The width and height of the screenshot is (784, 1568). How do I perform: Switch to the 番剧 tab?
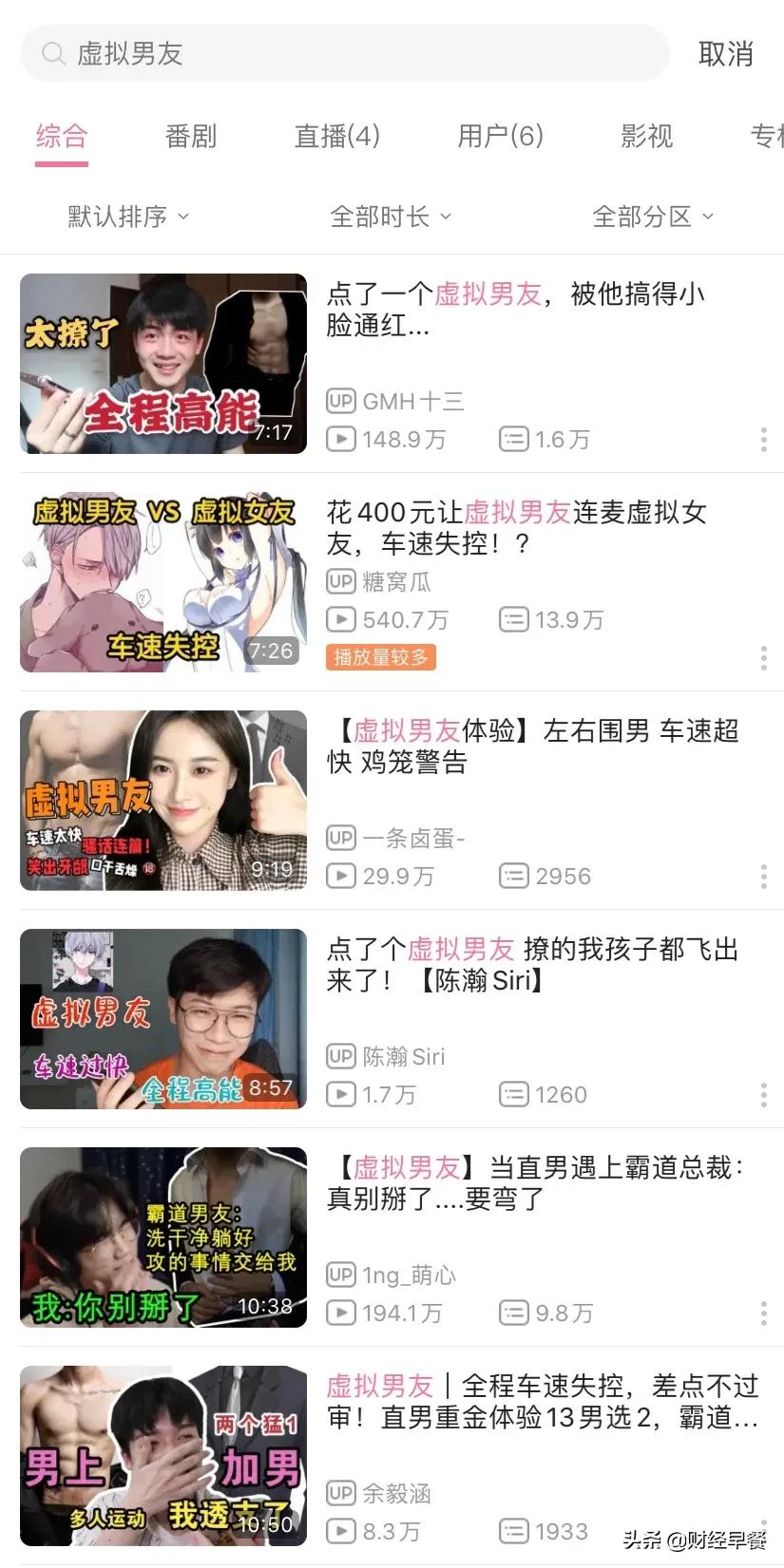tap(189, 137)
